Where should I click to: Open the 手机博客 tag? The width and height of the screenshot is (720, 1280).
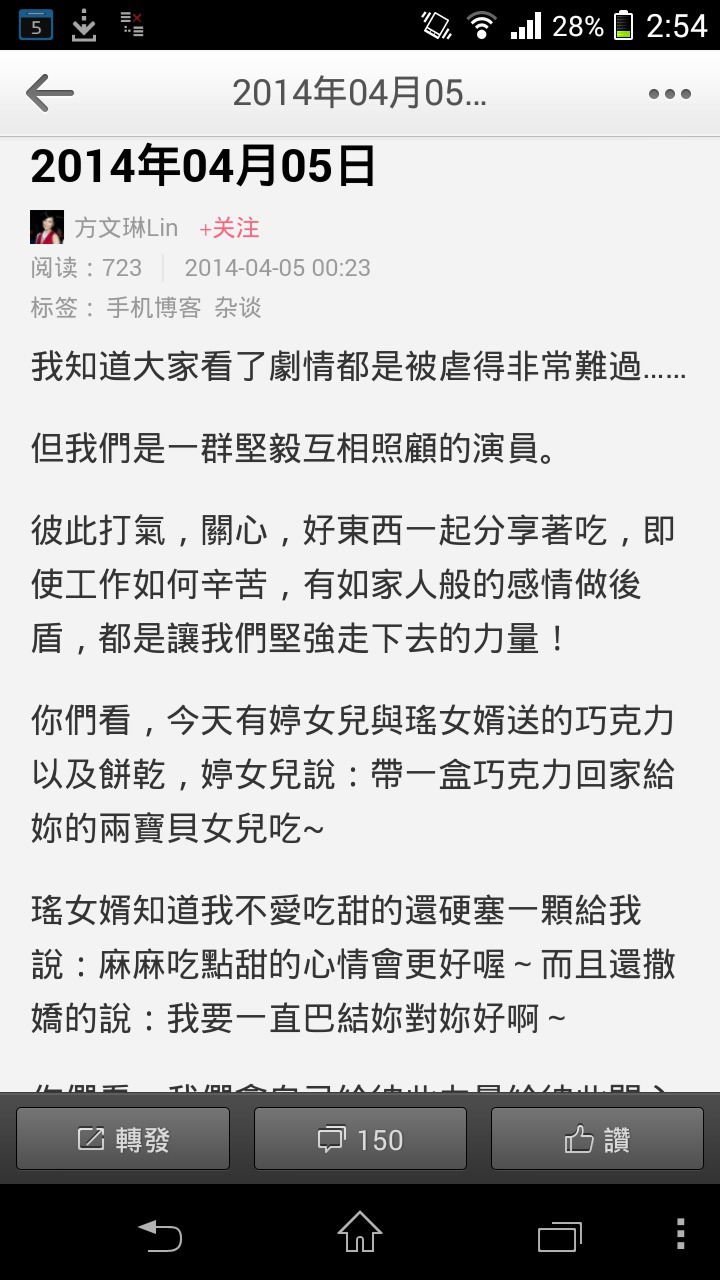[154, 307]
